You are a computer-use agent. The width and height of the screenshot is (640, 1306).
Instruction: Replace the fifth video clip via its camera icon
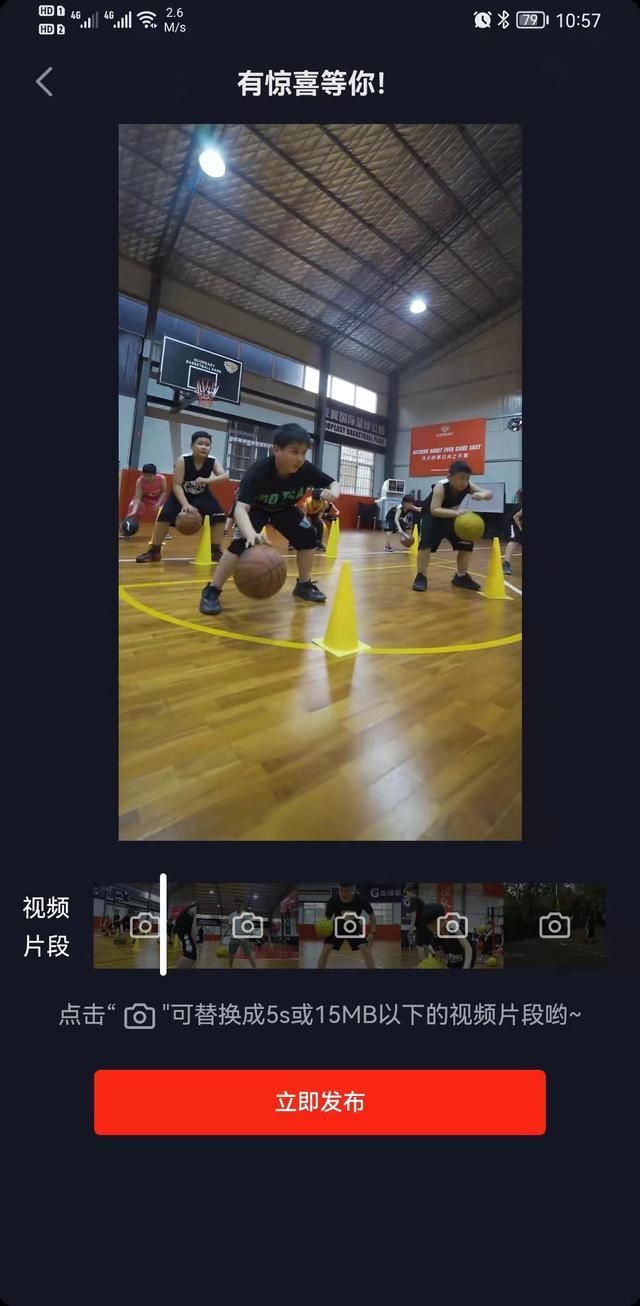(x=555, y=925)
